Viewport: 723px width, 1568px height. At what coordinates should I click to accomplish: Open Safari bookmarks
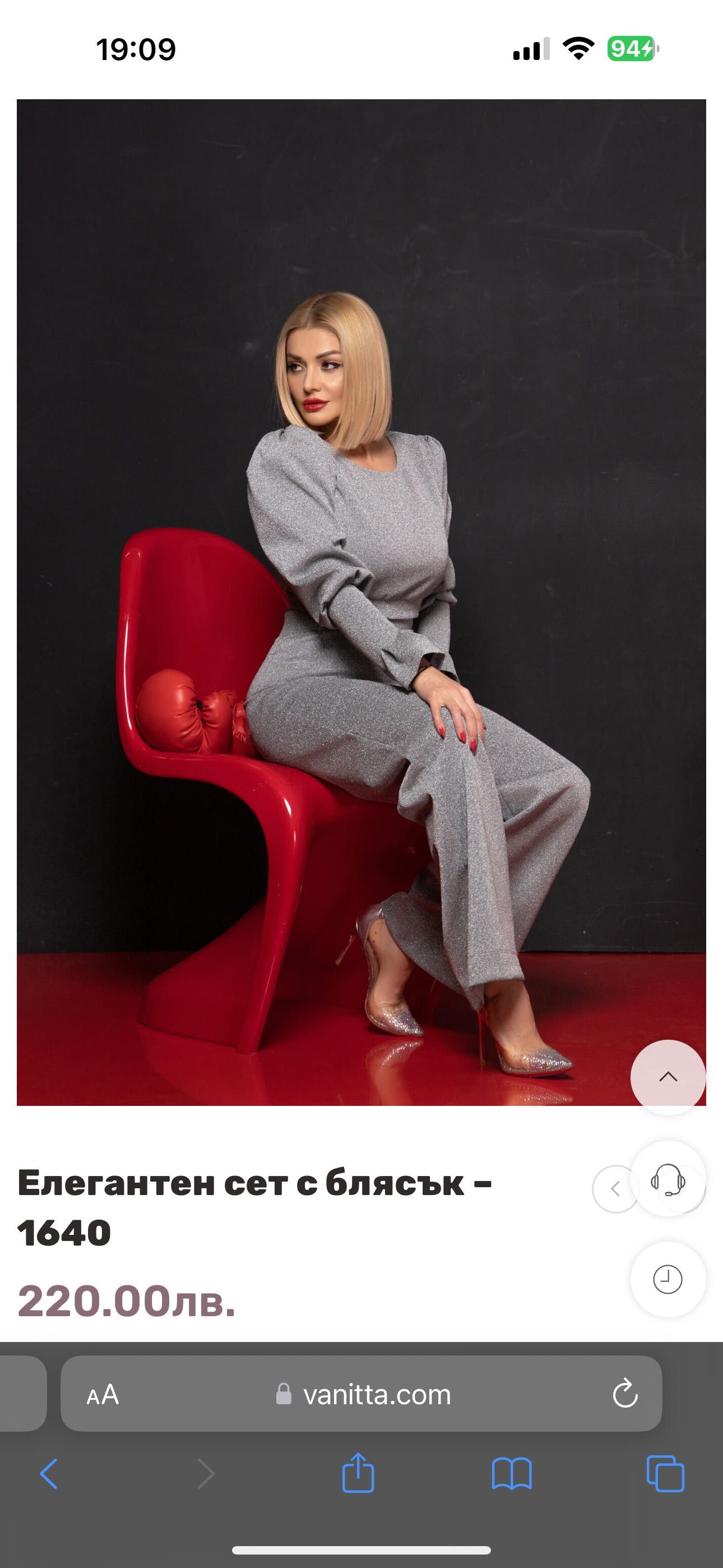coord(511,1474)
